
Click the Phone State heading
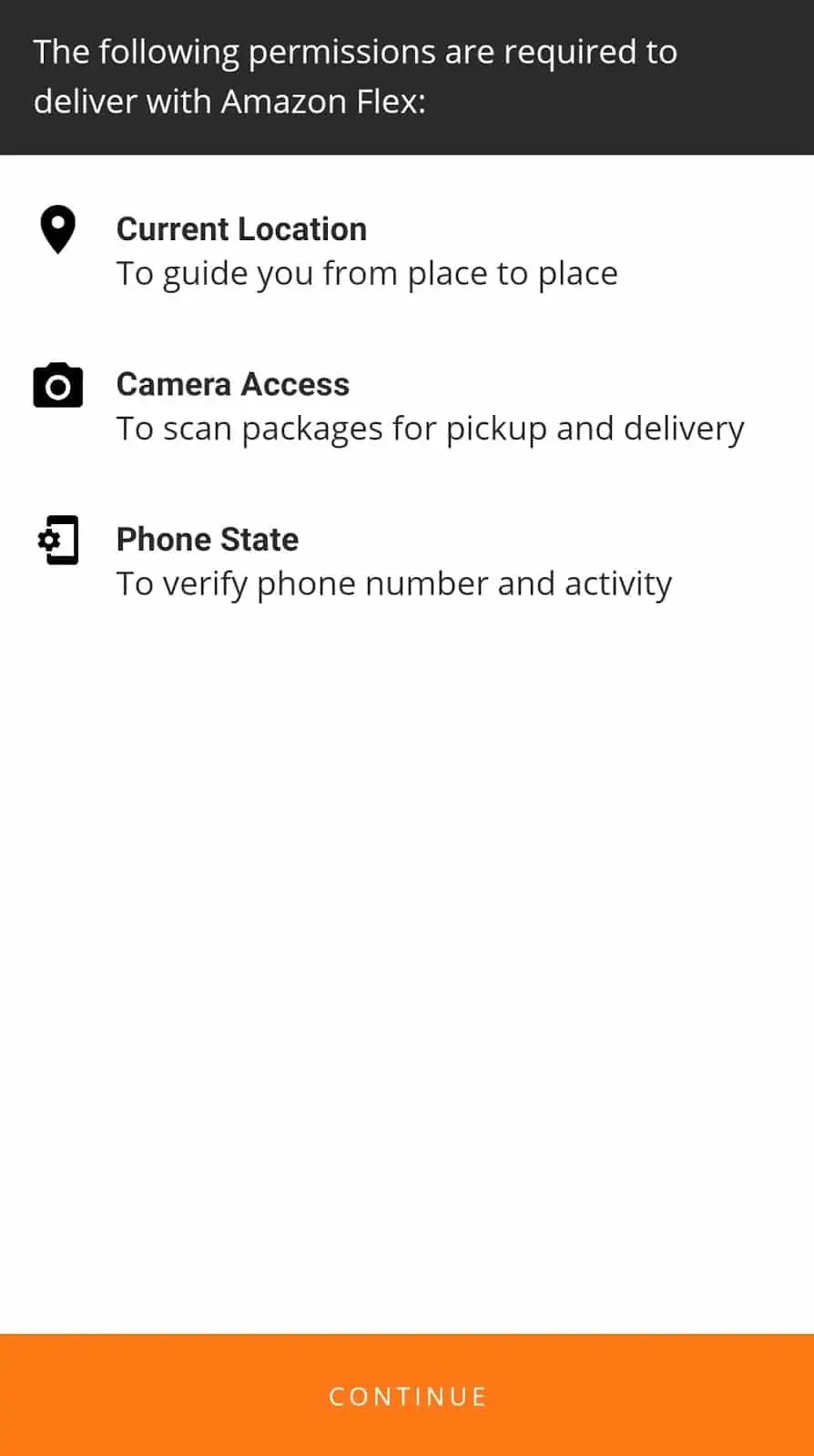coord(207,539)
